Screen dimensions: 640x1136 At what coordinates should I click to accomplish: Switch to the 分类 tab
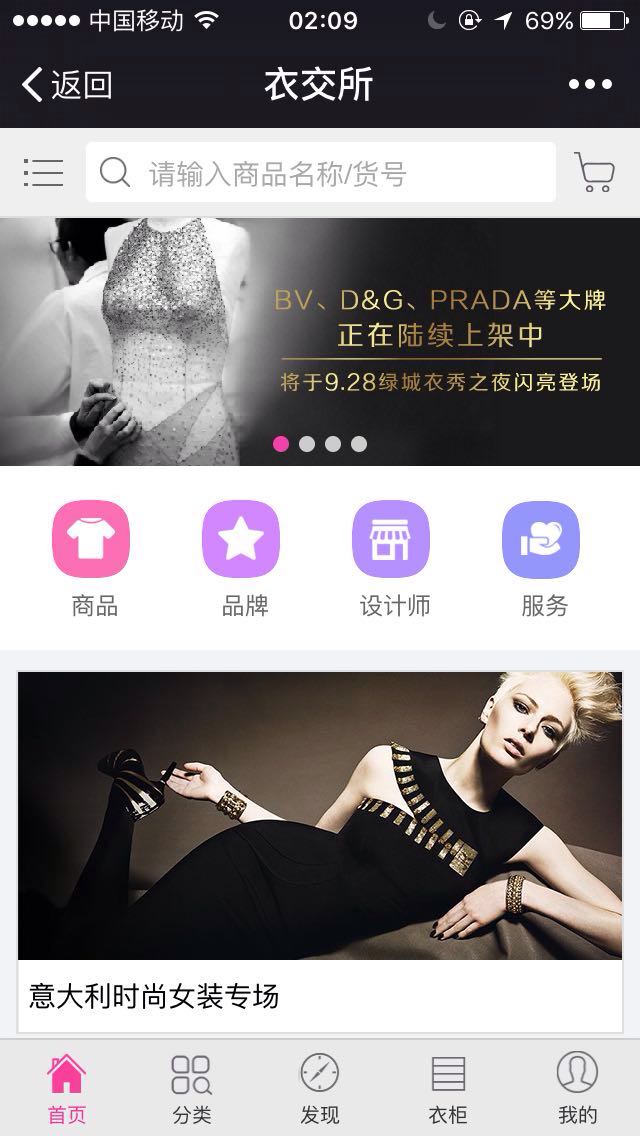pos(191,1088)
